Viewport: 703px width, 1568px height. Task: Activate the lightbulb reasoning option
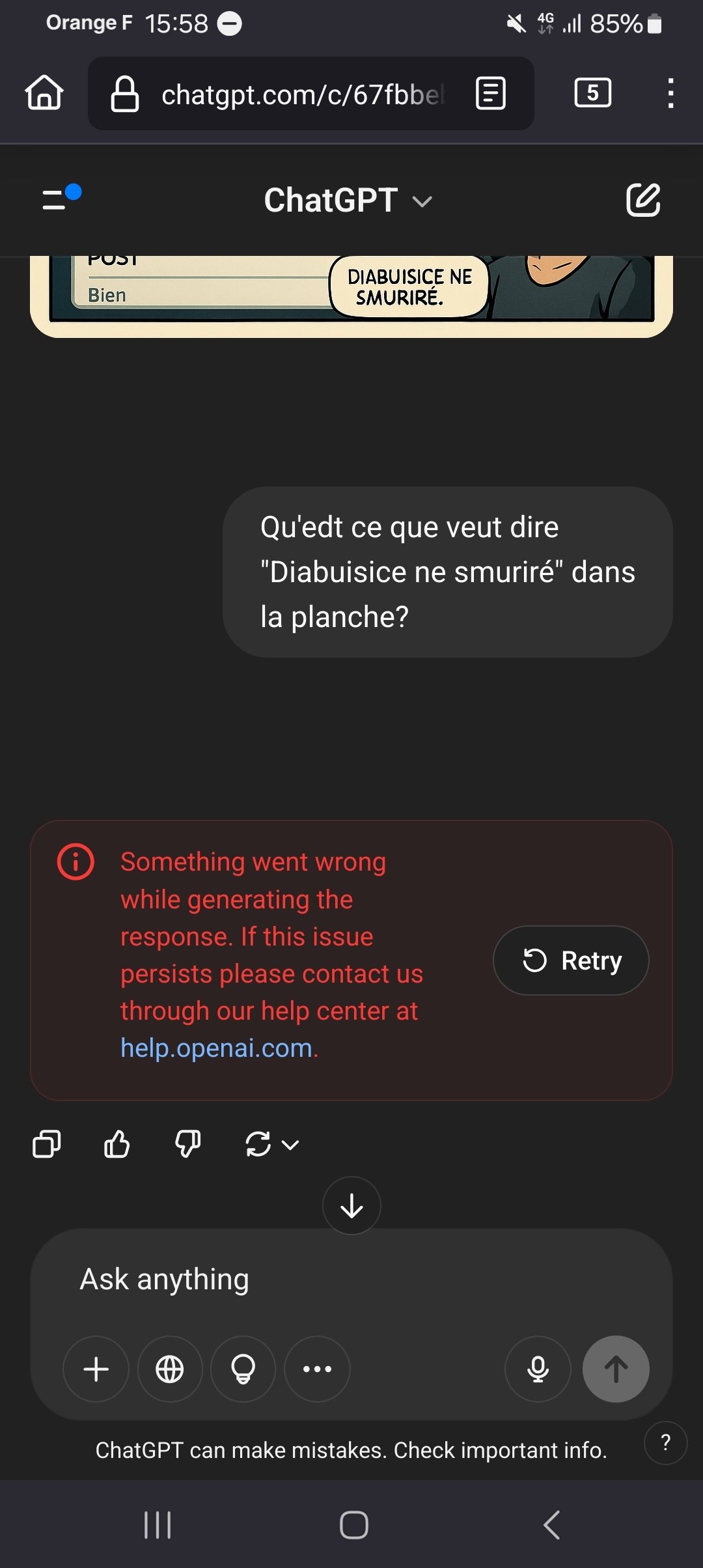[x=243, y=1369]
